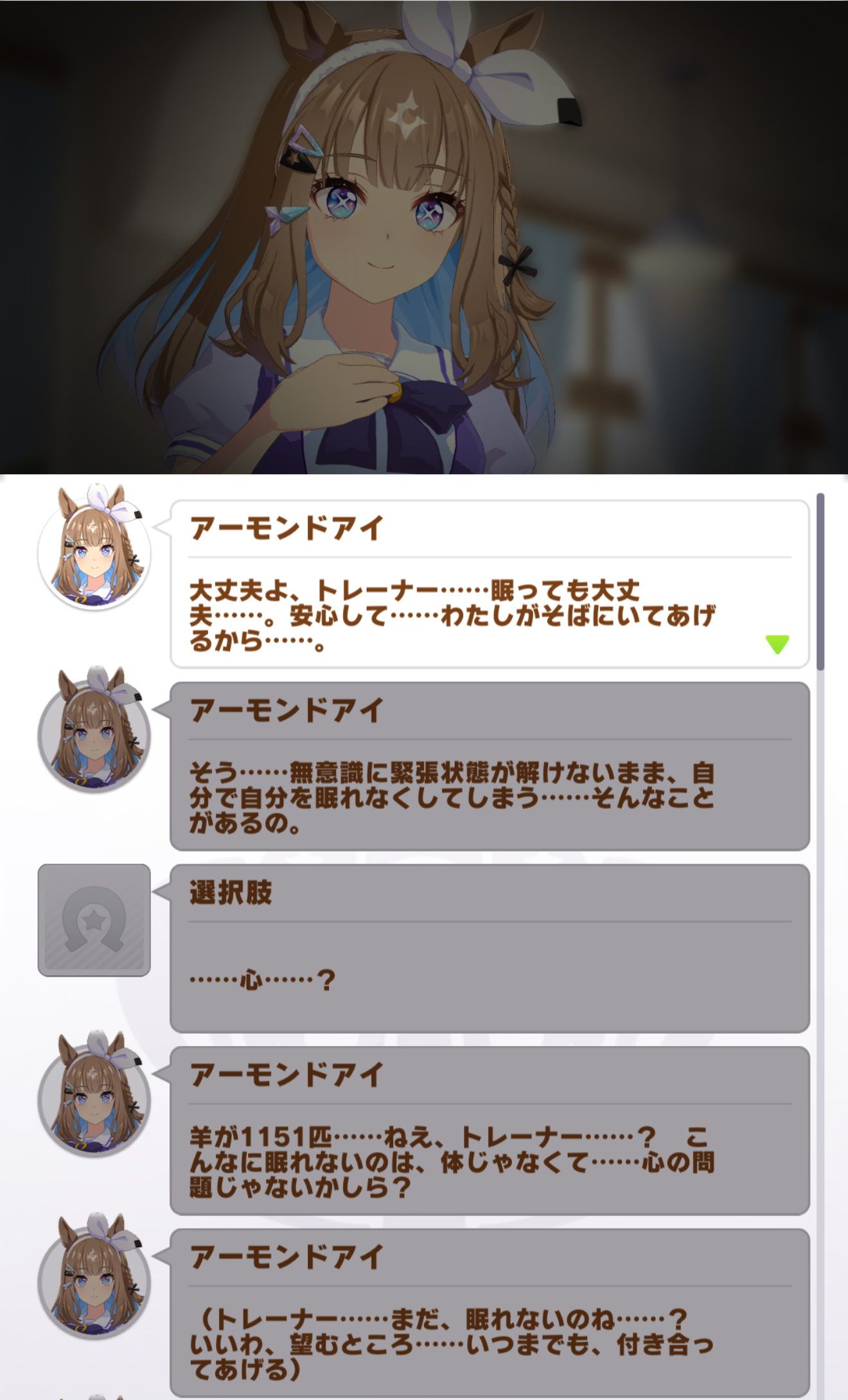Tap the log entry starting (トレーナー……まだ

[488, 1313]
